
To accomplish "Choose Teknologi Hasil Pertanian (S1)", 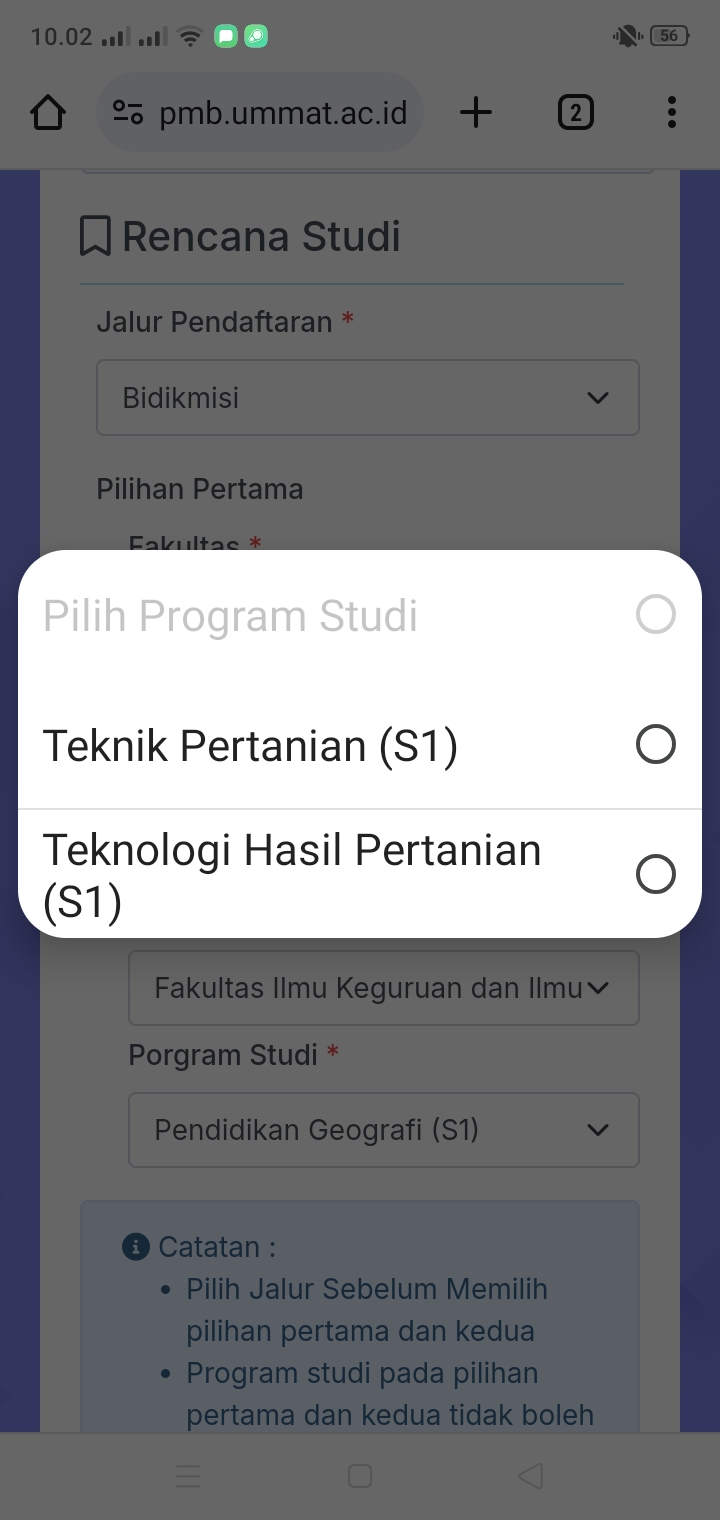I will (359, 875).
